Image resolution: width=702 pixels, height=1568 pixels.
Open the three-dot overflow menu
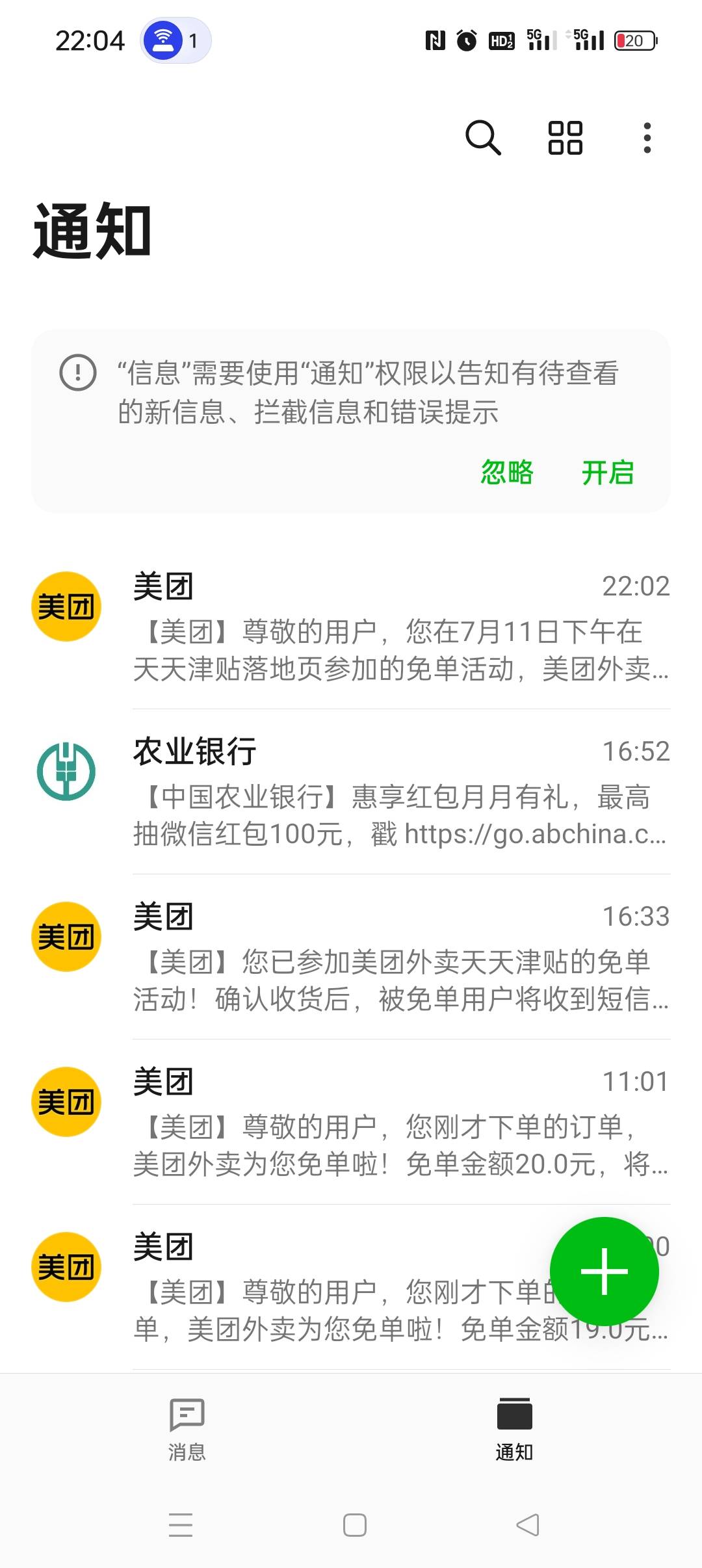click(x=647, y=137)
